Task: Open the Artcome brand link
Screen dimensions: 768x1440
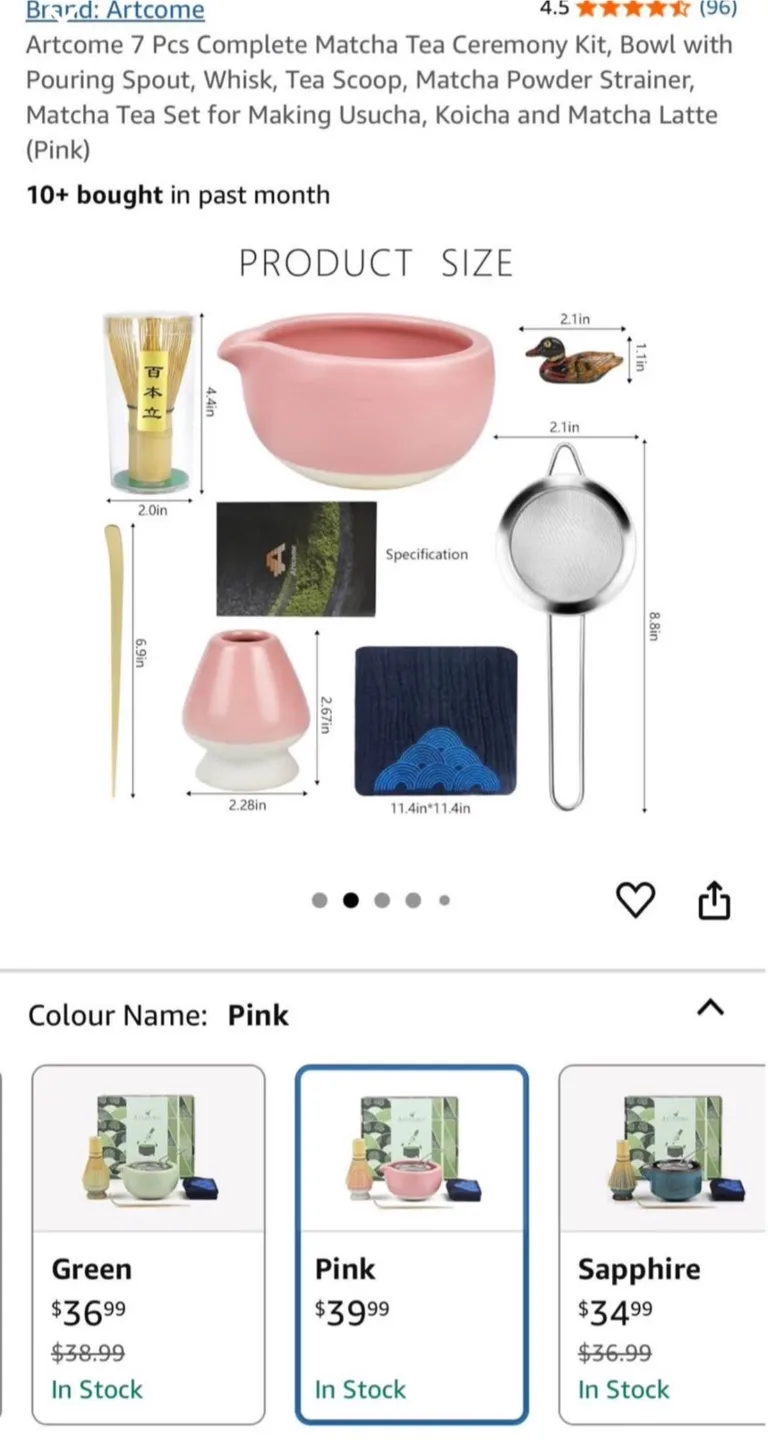Action: tap(115, 11)
